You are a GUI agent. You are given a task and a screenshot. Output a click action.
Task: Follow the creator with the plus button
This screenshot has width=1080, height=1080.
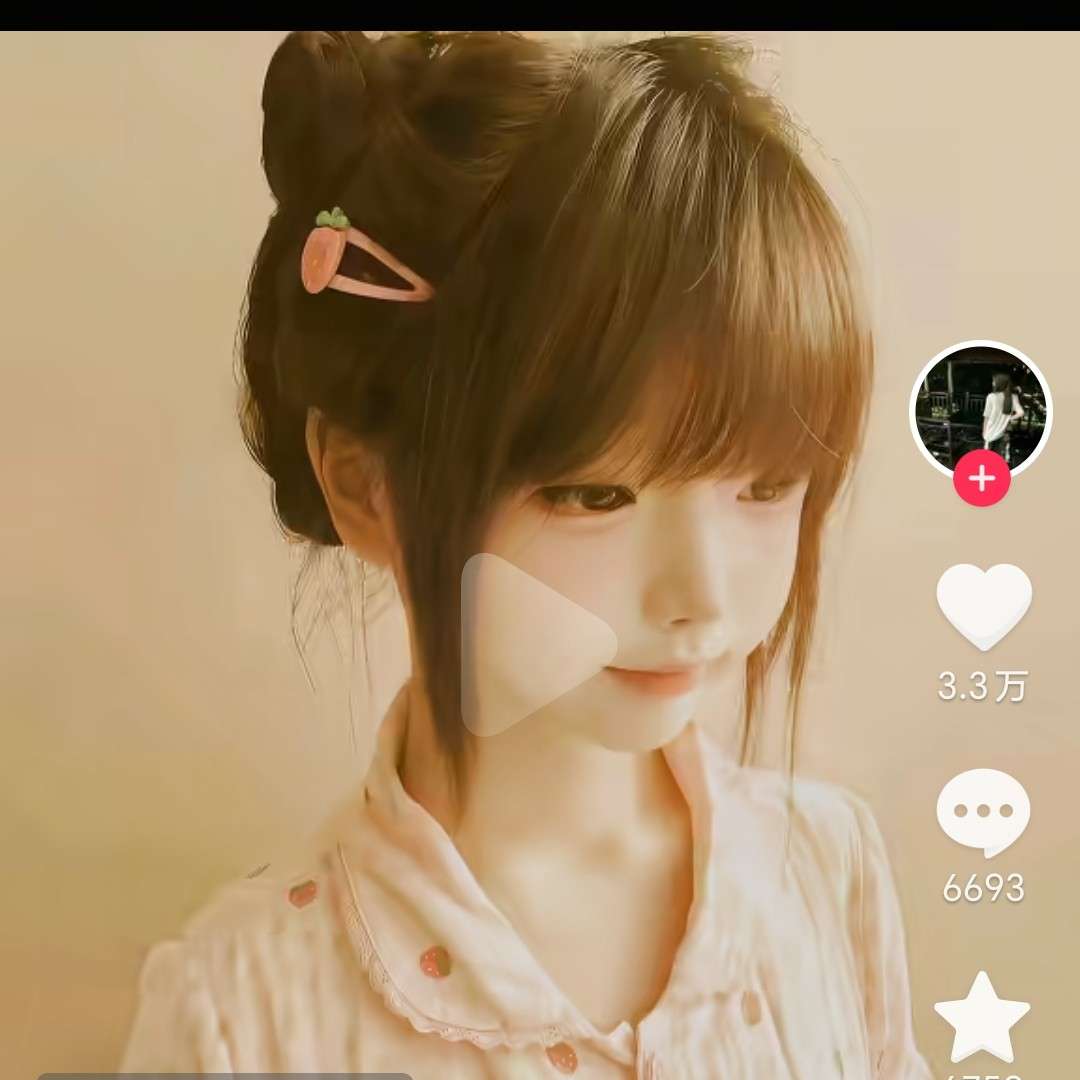point(981,480)
